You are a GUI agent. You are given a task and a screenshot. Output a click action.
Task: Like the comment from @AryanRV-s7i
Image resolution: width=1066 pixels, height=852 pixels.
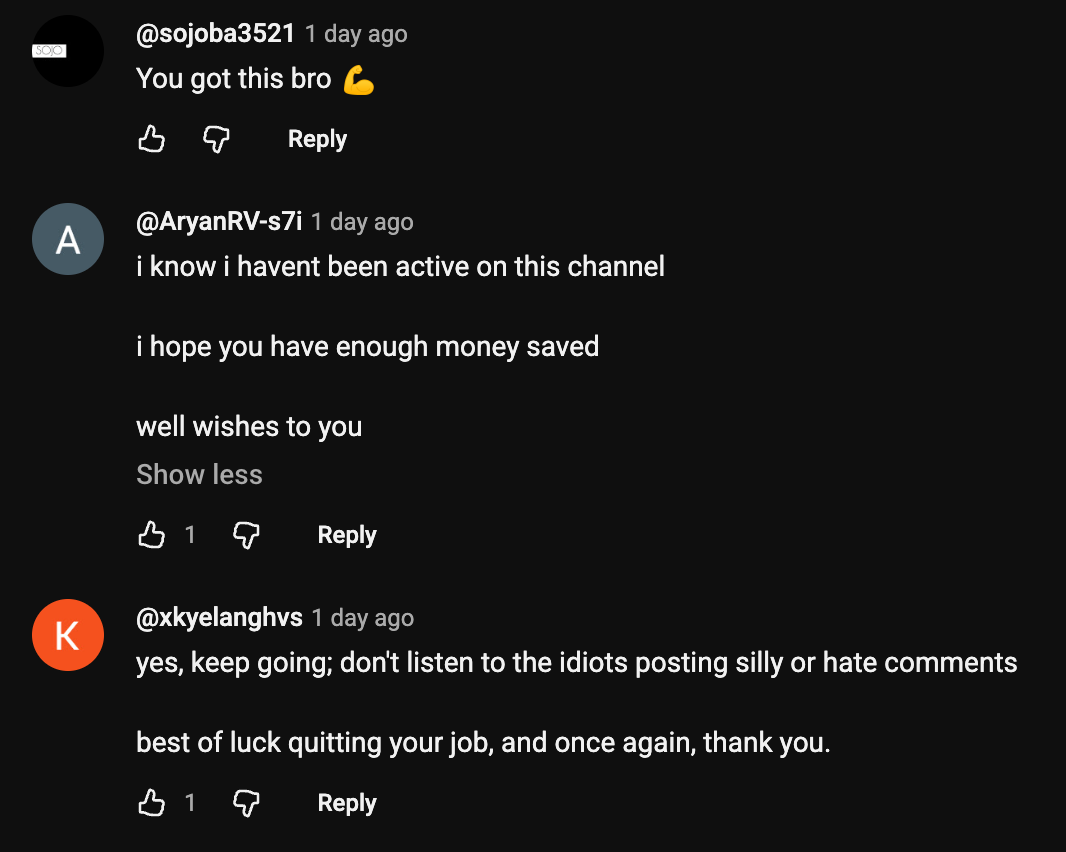click(151, 535)
